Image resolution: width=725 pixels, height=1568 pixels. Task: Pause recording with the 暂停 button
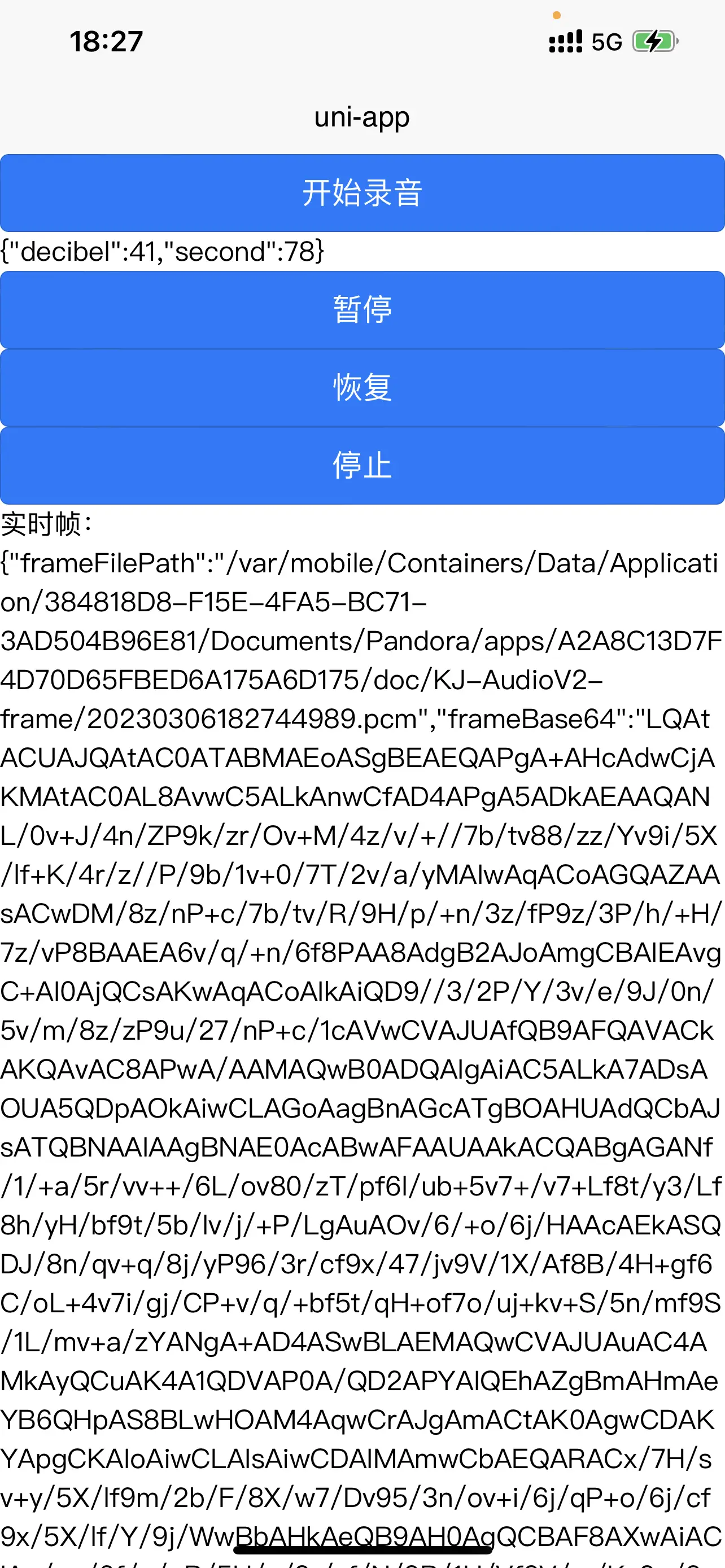[x=362, y=310]
